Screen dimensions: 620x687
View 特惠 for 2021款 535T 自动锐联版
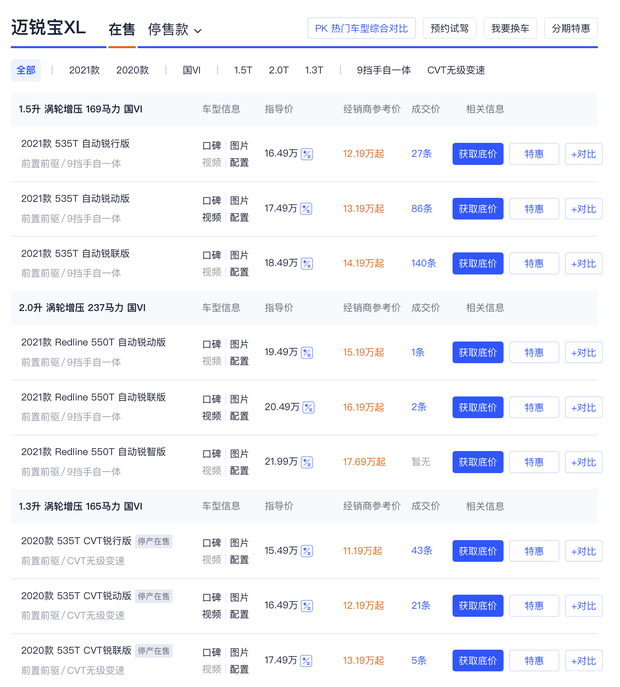point(533,264)
